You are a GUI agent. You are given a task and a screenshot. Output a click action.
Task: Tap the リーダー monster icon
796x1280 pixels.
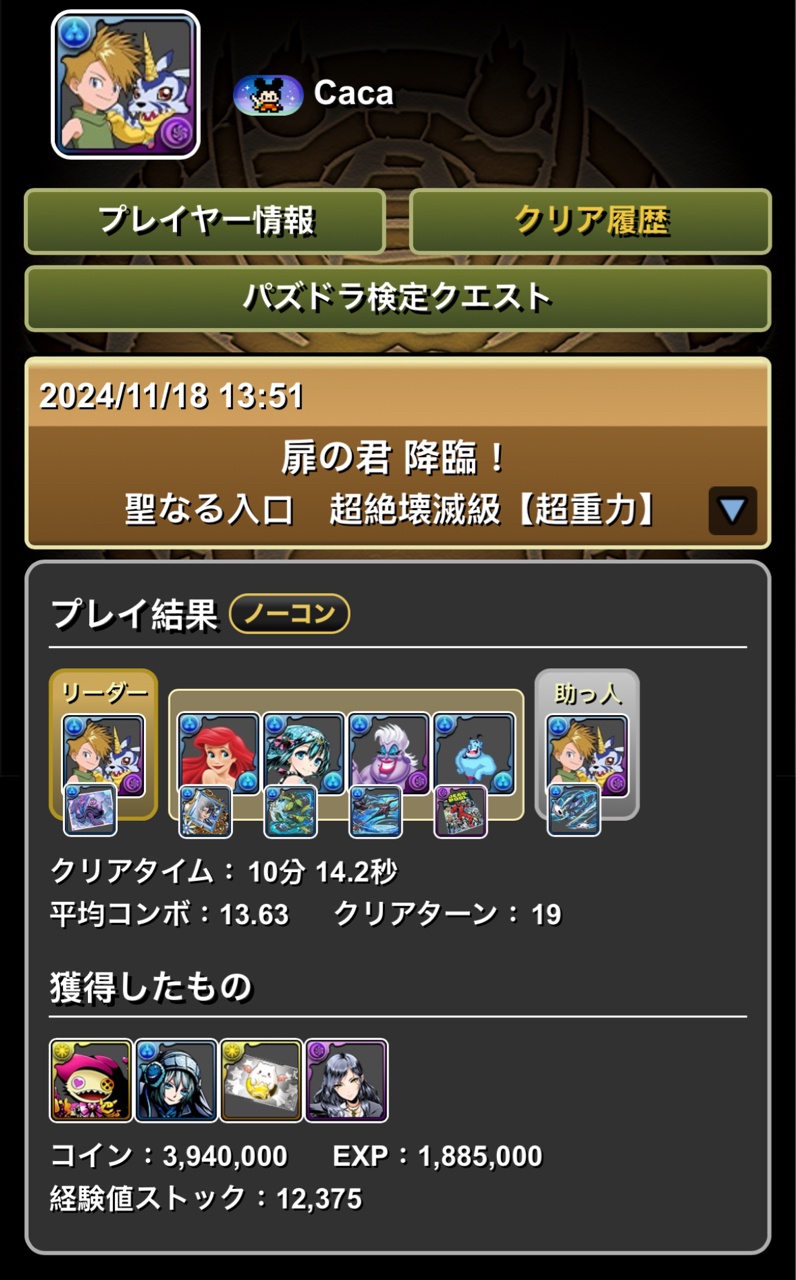(x=104, y=754)
